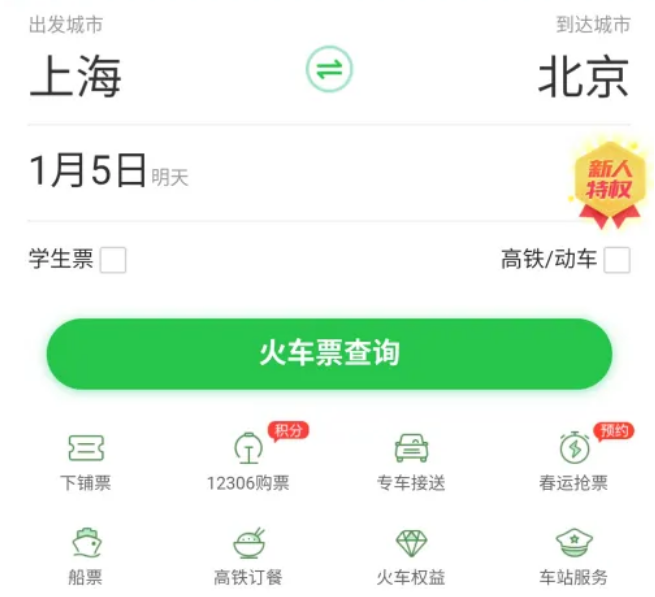Open 车站服务 station services
Image resolution: width=655 pixels, height=597 pixels.
(x=574, y=554)
